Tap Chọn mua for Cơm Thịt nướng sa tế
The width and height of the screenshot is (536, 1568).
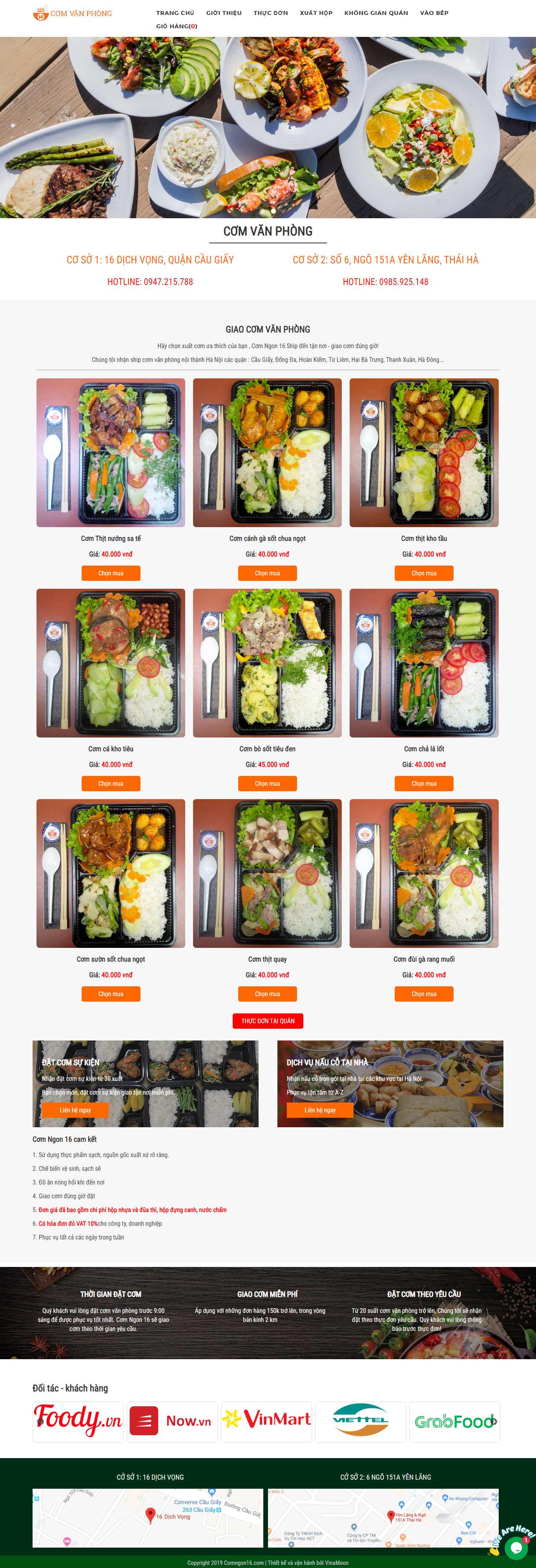[111, 573]
